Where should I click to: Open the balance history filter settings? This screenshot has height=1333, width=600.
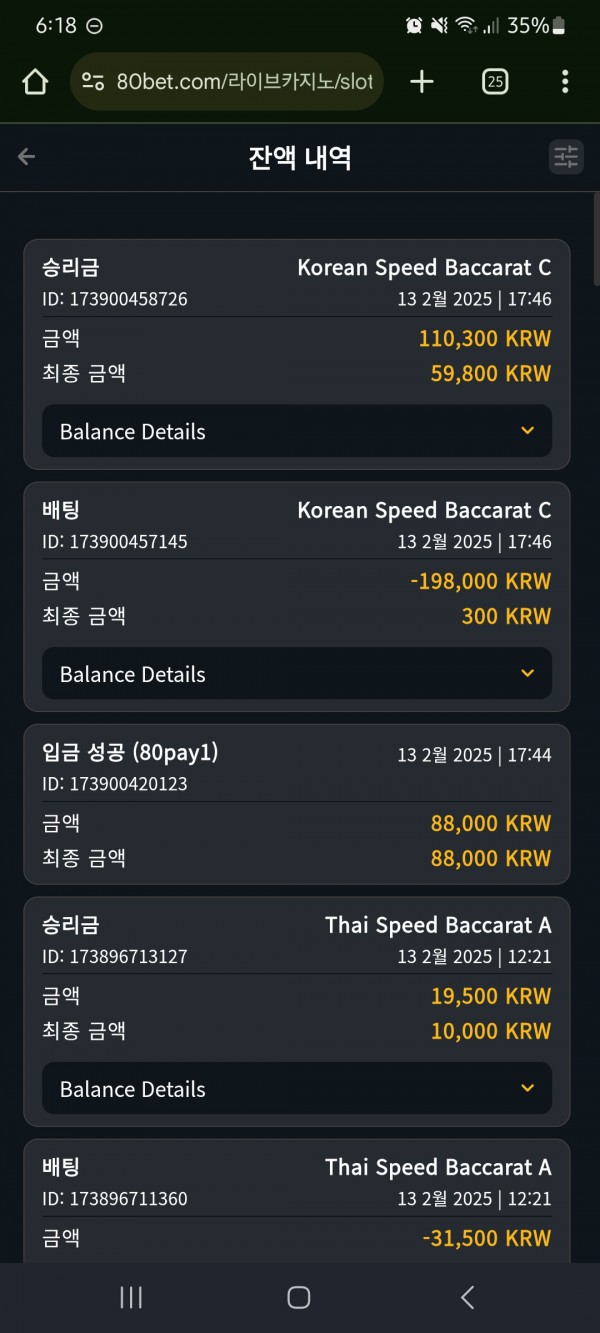tap(566, 157)
